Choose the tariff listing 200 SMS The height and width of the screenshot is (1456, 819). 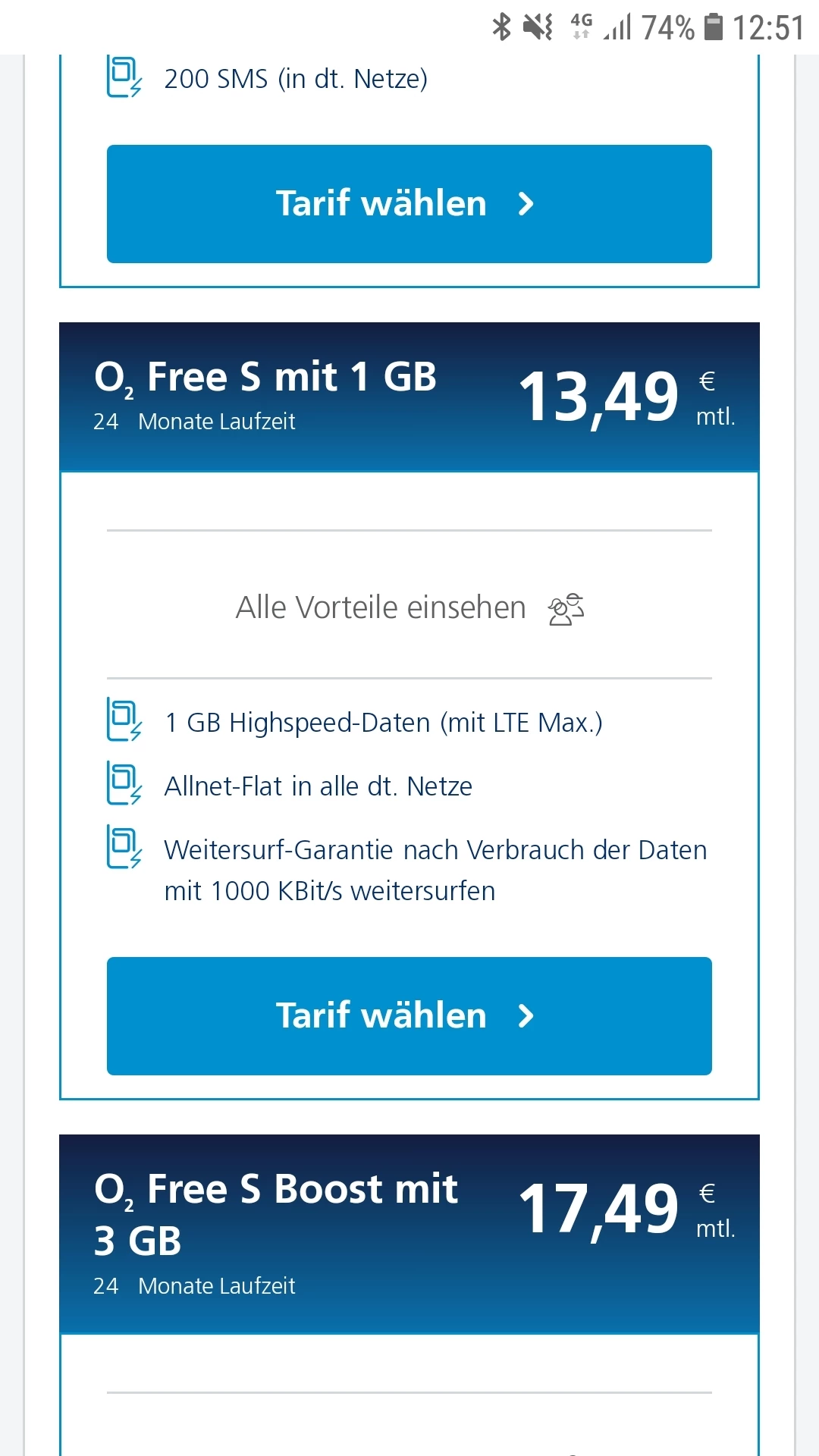click(x=409, y=203)
